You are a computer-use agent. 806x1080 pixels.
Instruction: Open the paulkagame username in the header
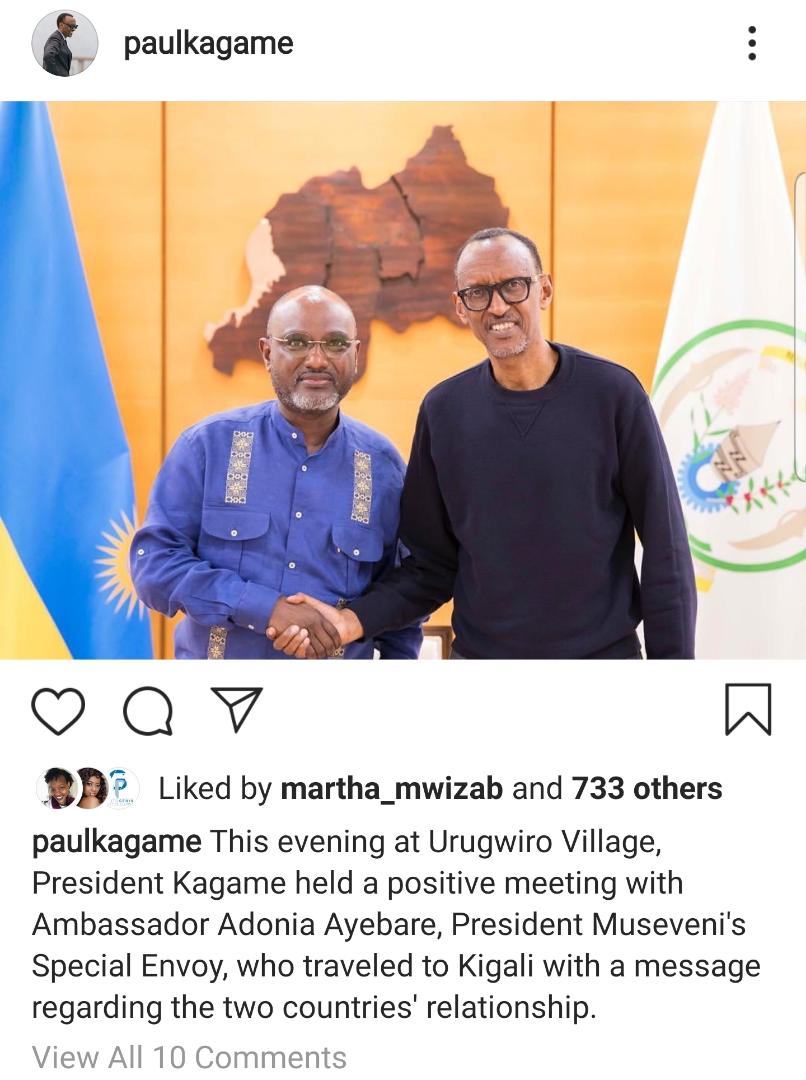point(208,44)
